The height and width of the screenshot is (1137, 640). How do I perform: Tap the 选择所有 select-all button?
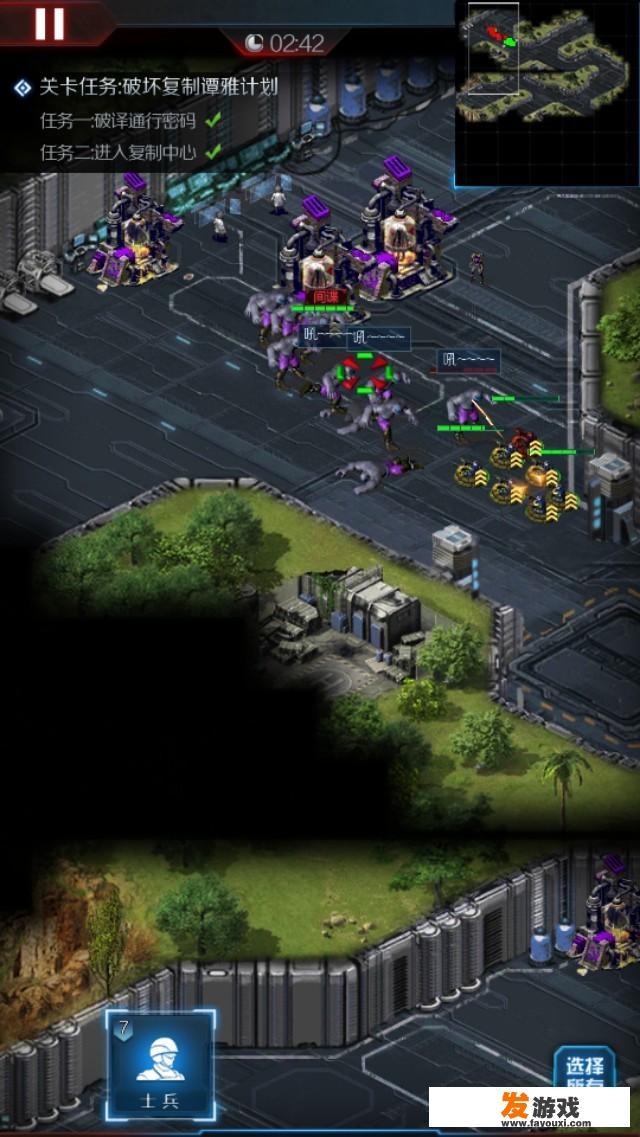(584, 1069)
